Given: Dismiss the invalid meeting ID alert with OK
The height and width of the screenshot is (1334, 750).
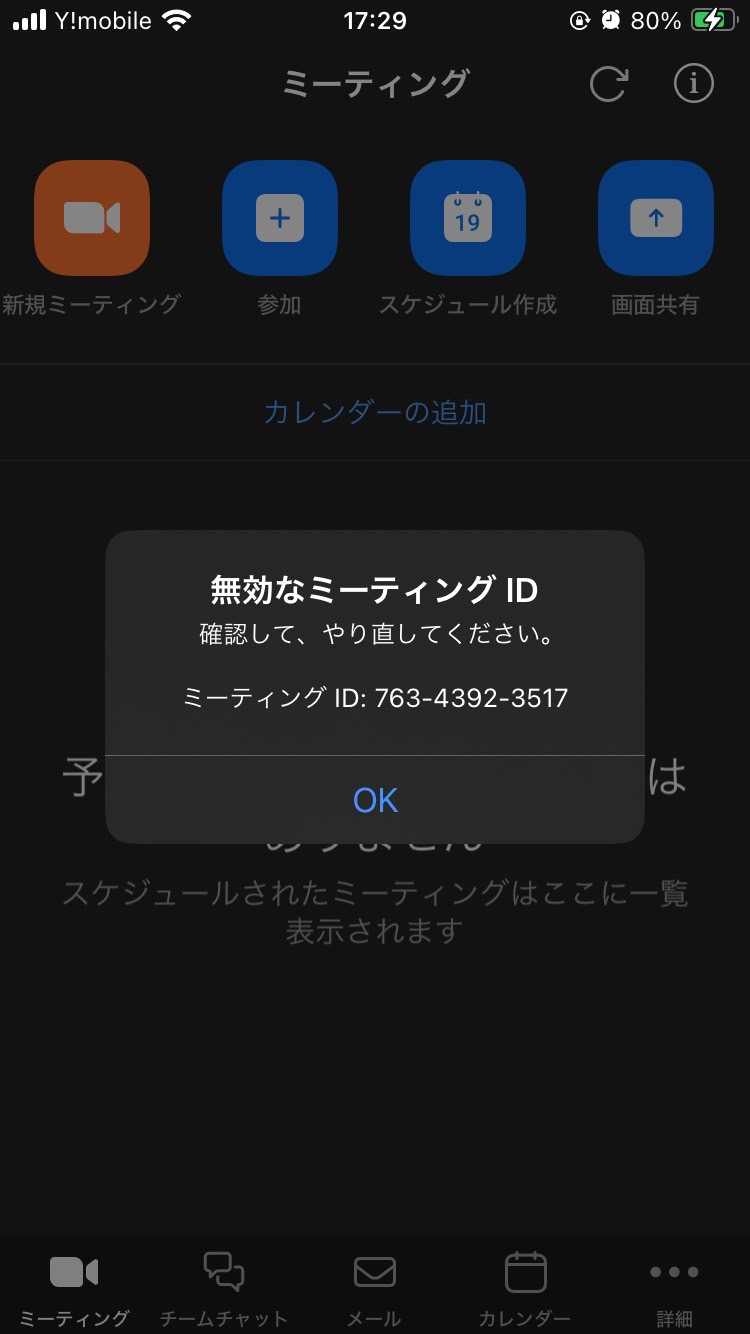Looking at the screenshot, I should click(x=375, y=800).
